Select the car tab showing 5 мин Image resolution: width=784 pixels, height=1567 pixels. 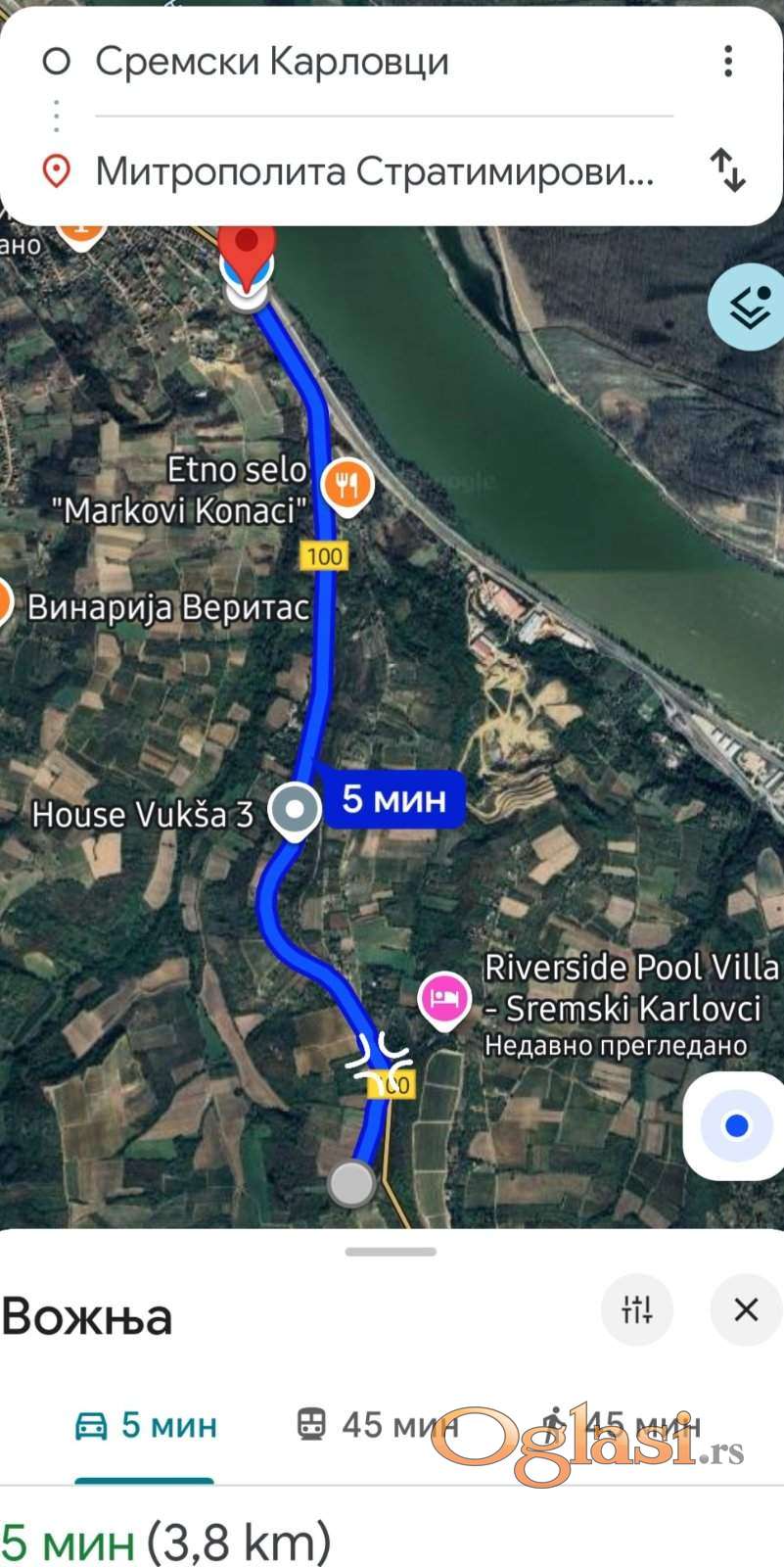[146, 1425]
